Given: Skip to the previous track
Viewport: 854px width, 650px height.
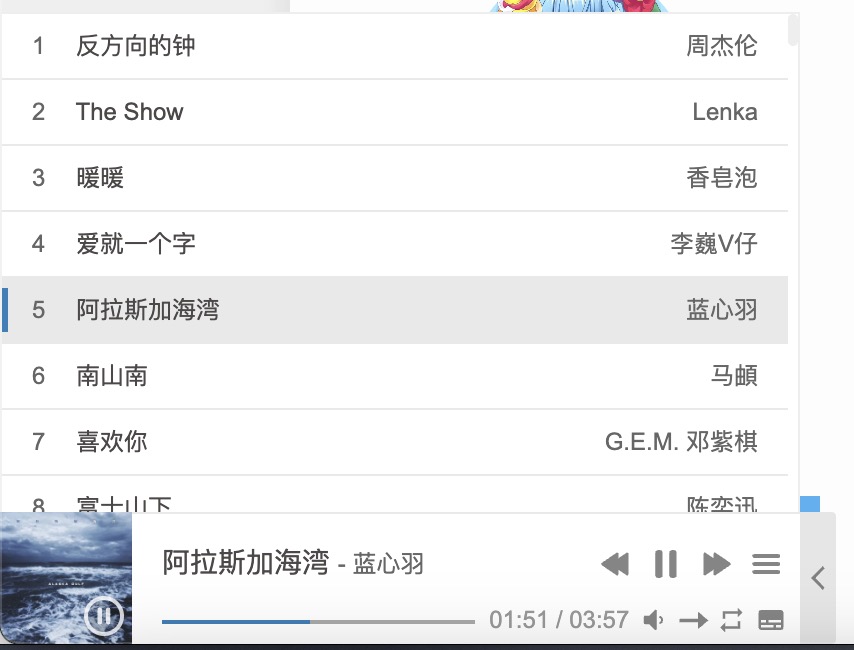Looking at the screenshot, I should pyautogui.click(x=615, y=564).
